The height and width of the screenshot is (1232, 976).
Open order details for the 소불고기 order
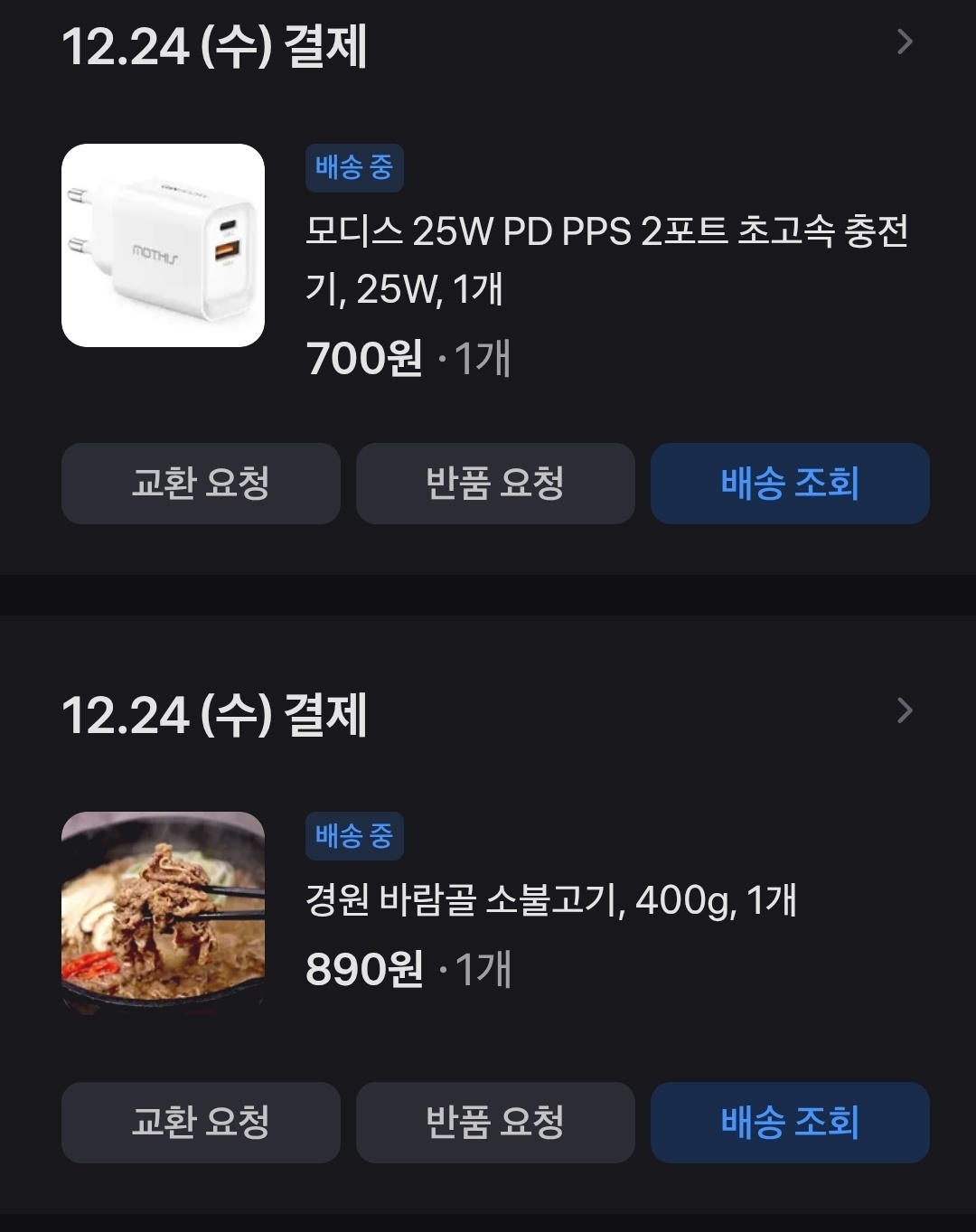(905, 711)
